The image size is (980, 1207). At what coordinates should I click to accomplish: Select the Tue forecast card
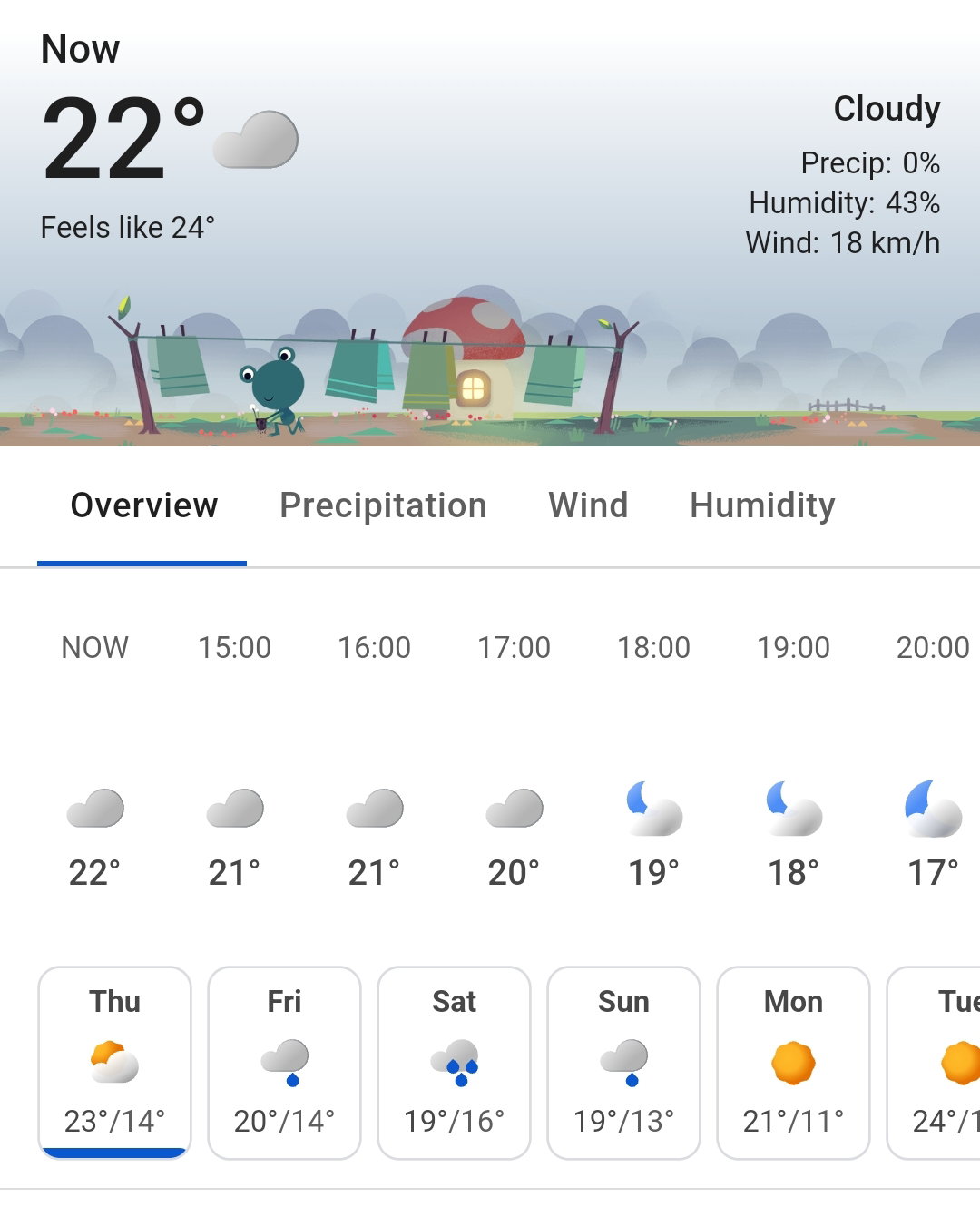(935, 1063)
